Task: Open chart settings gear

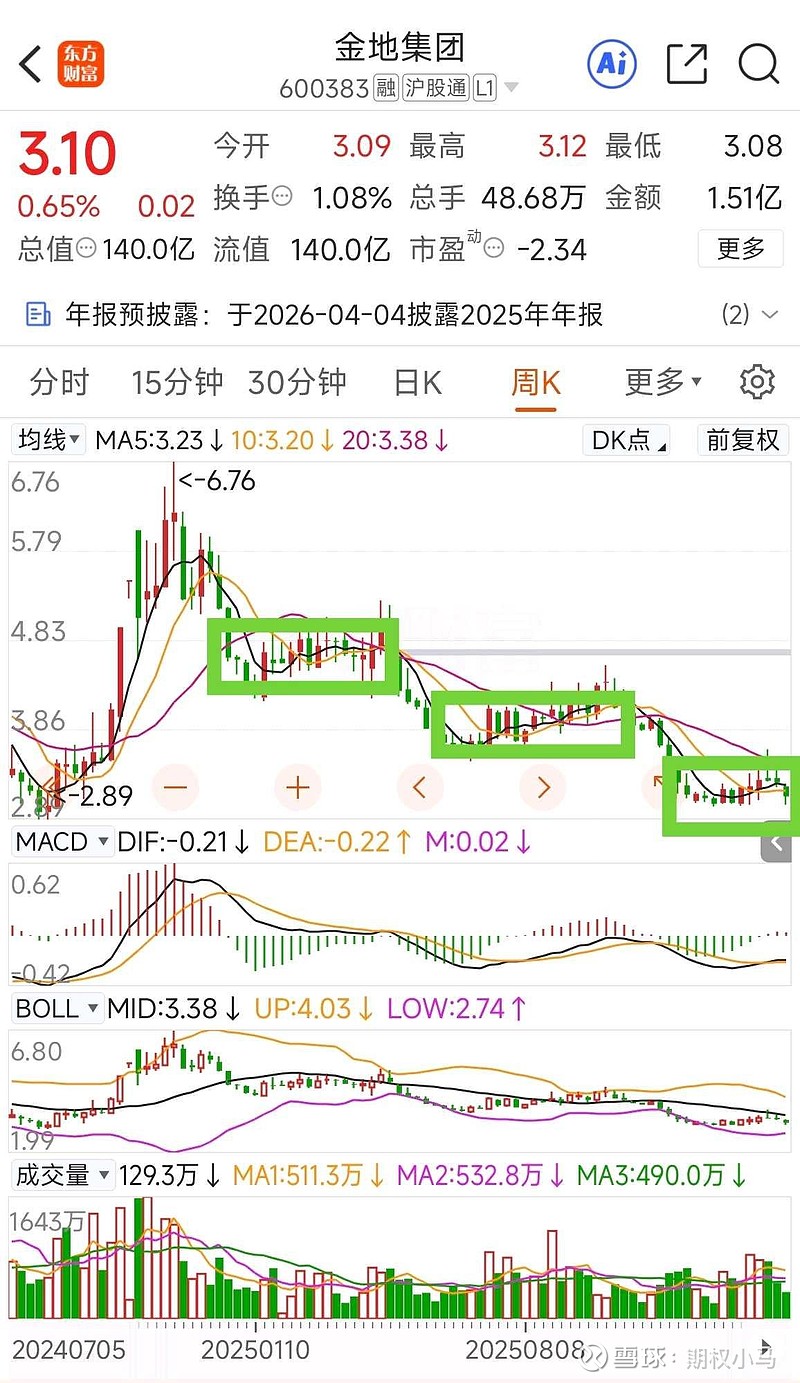Action: click(757, 382)
